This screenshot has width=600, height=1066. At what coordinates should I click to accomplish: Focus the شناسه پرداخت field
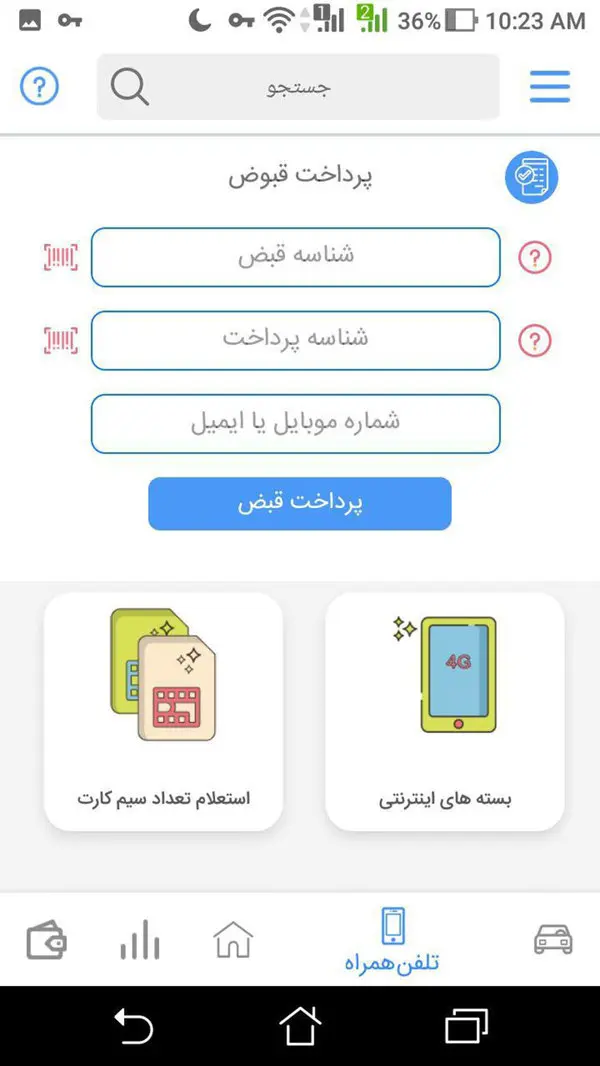point(295,340)
